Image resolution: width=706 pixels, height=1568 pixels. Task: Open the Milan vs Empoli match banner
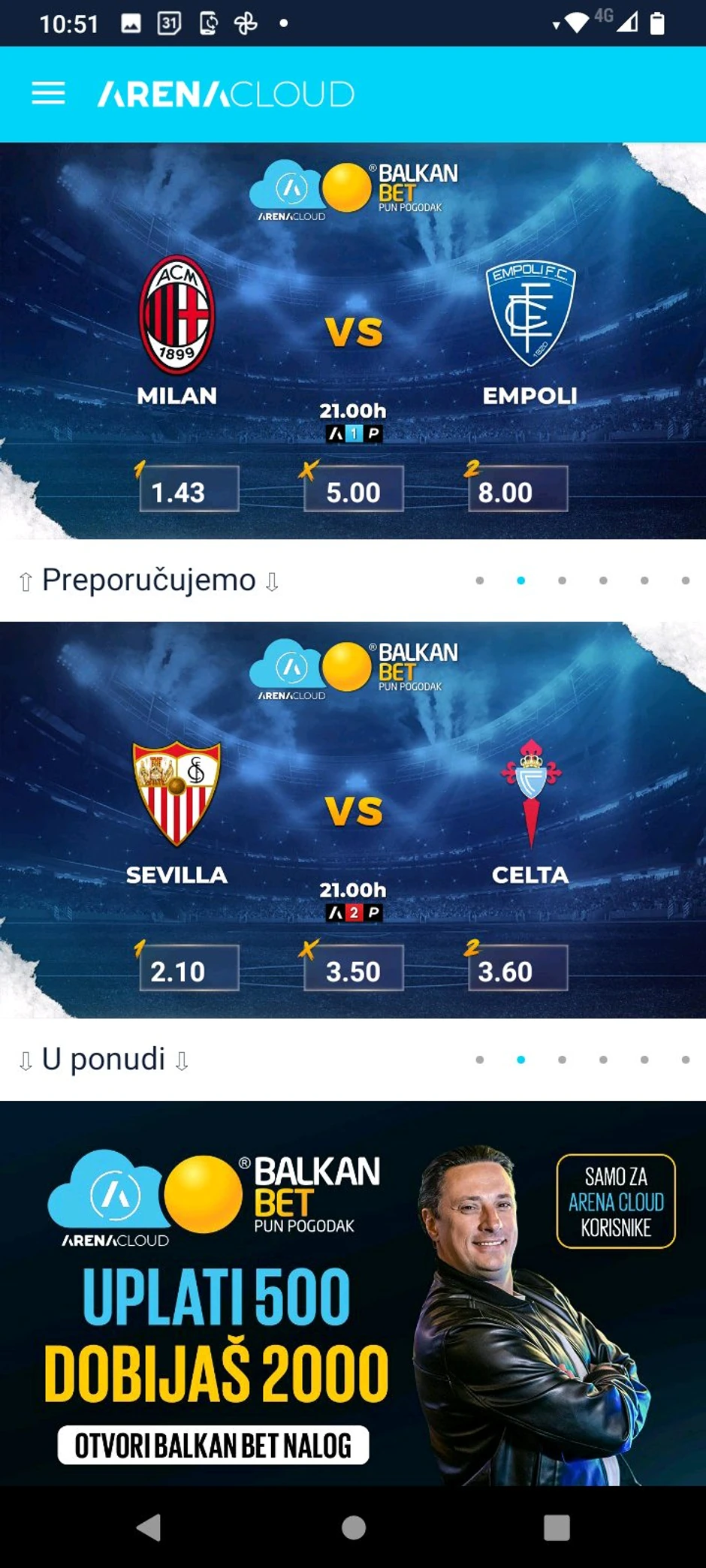click(353, 340)
